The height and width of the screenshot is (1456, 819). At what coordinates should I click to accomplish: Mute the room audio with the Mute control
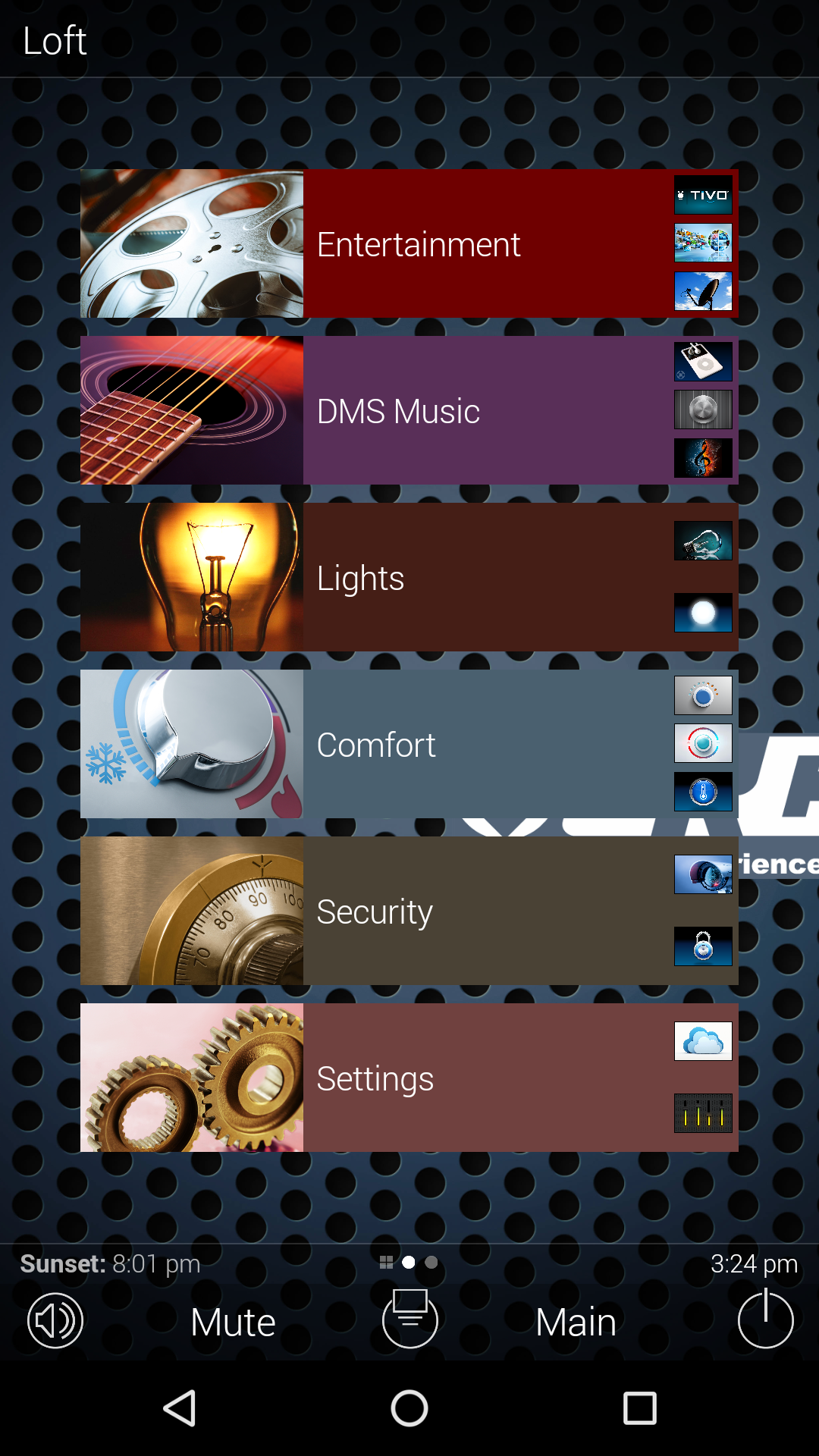point(233,1321)
